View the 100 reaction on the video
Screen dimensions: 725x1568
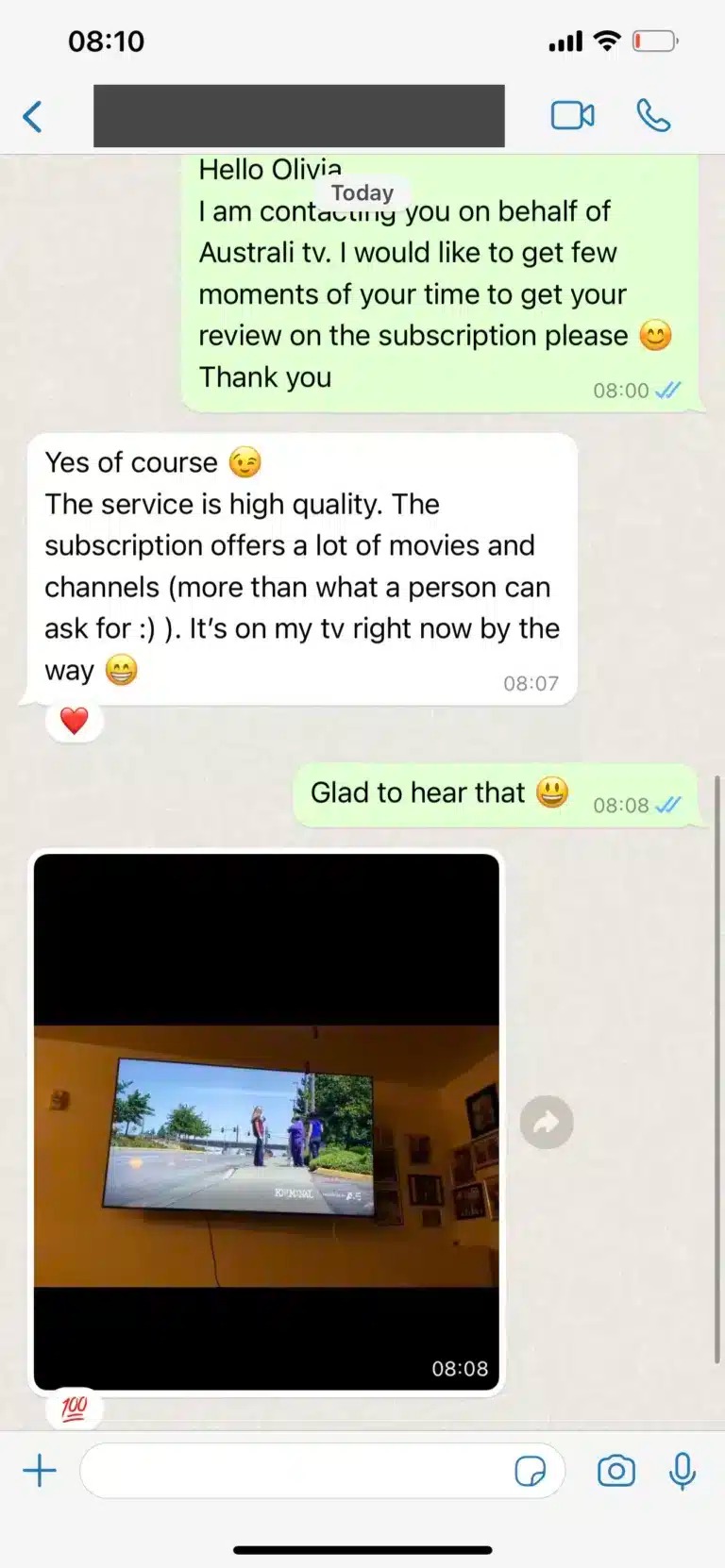74,1410
